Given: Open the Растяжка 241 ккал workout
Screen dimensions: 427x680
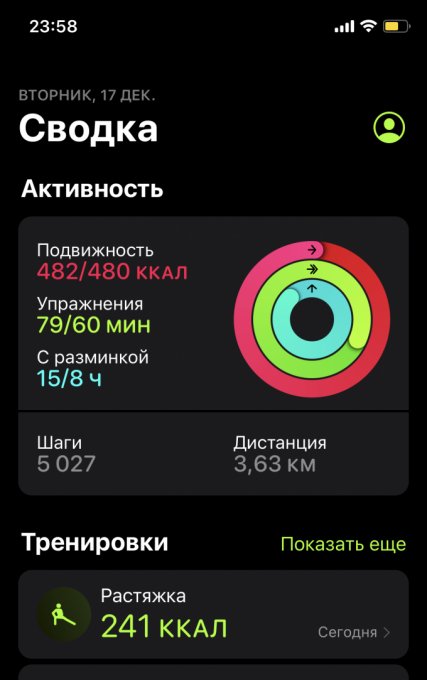Looking at the screenshot, I should pyautogui.click(x=213, y=614).
